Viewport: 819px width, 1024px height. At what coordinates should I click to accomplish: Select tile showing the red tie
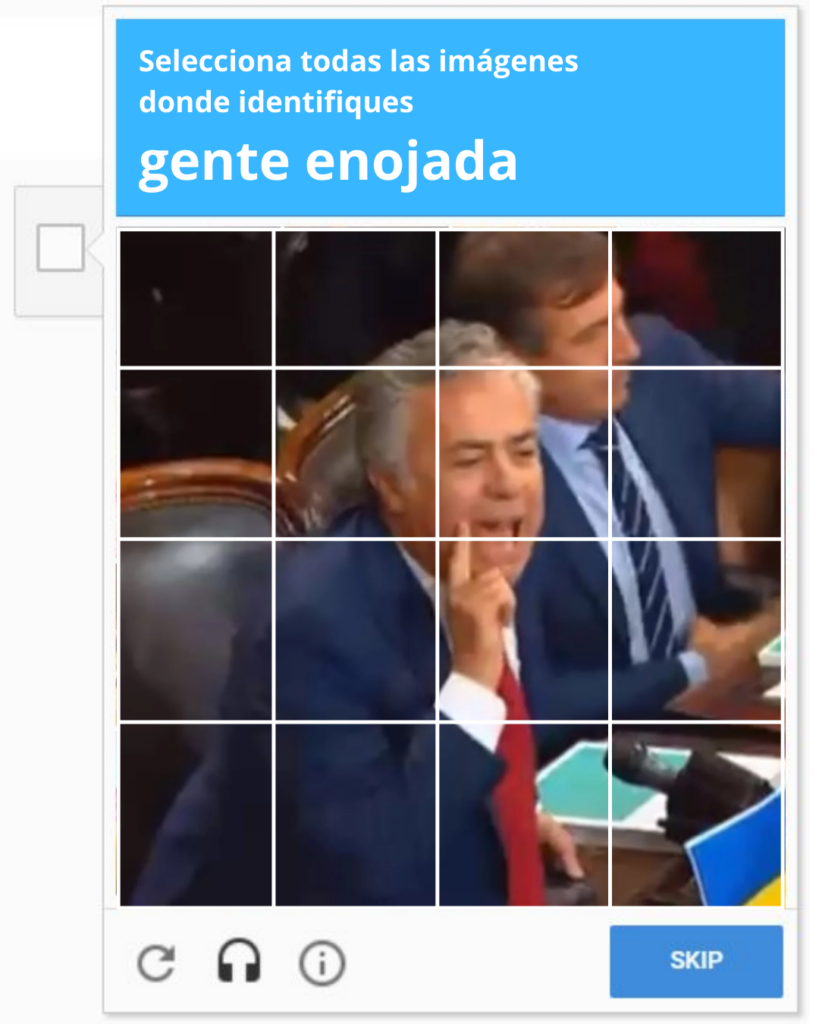522,813
